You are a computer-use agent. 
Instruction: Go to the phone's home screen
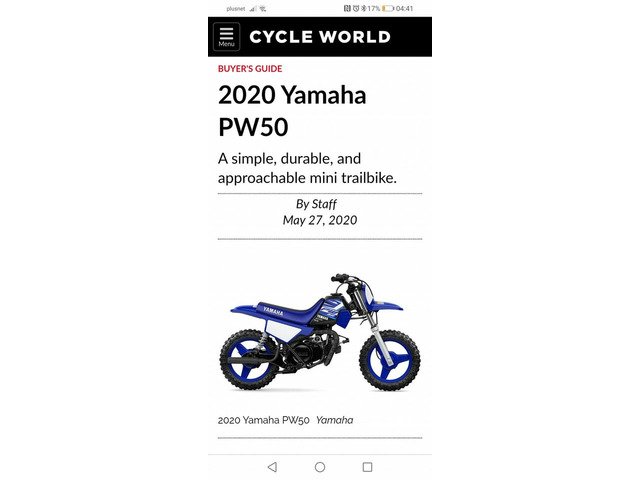tap(320, 467)
